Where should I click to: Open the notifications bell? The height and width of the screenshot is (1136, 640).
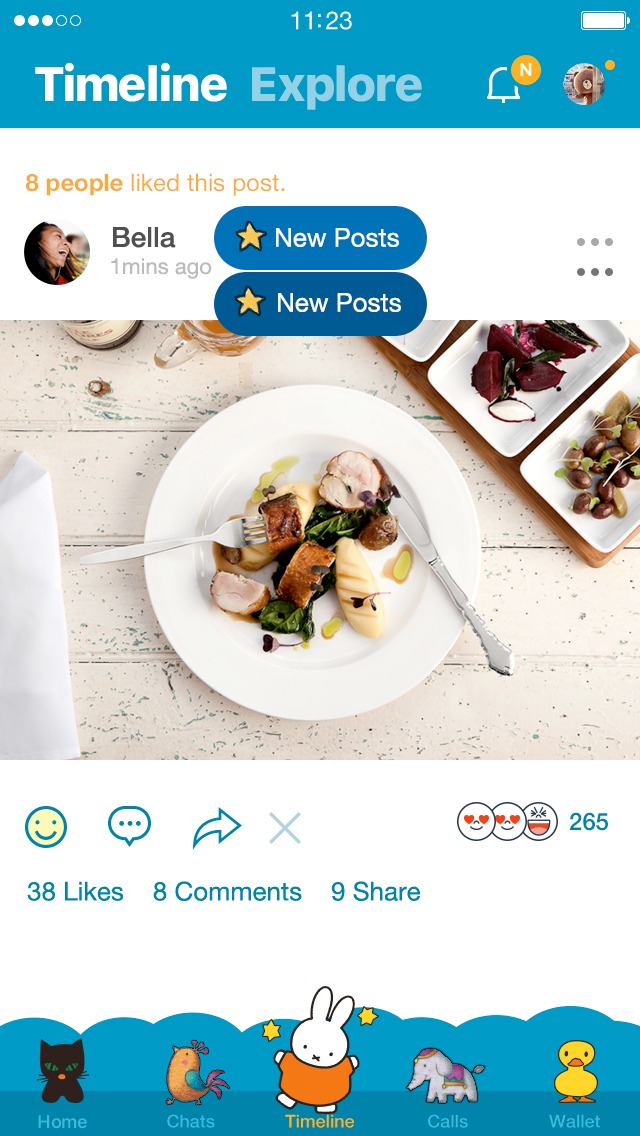503,86
